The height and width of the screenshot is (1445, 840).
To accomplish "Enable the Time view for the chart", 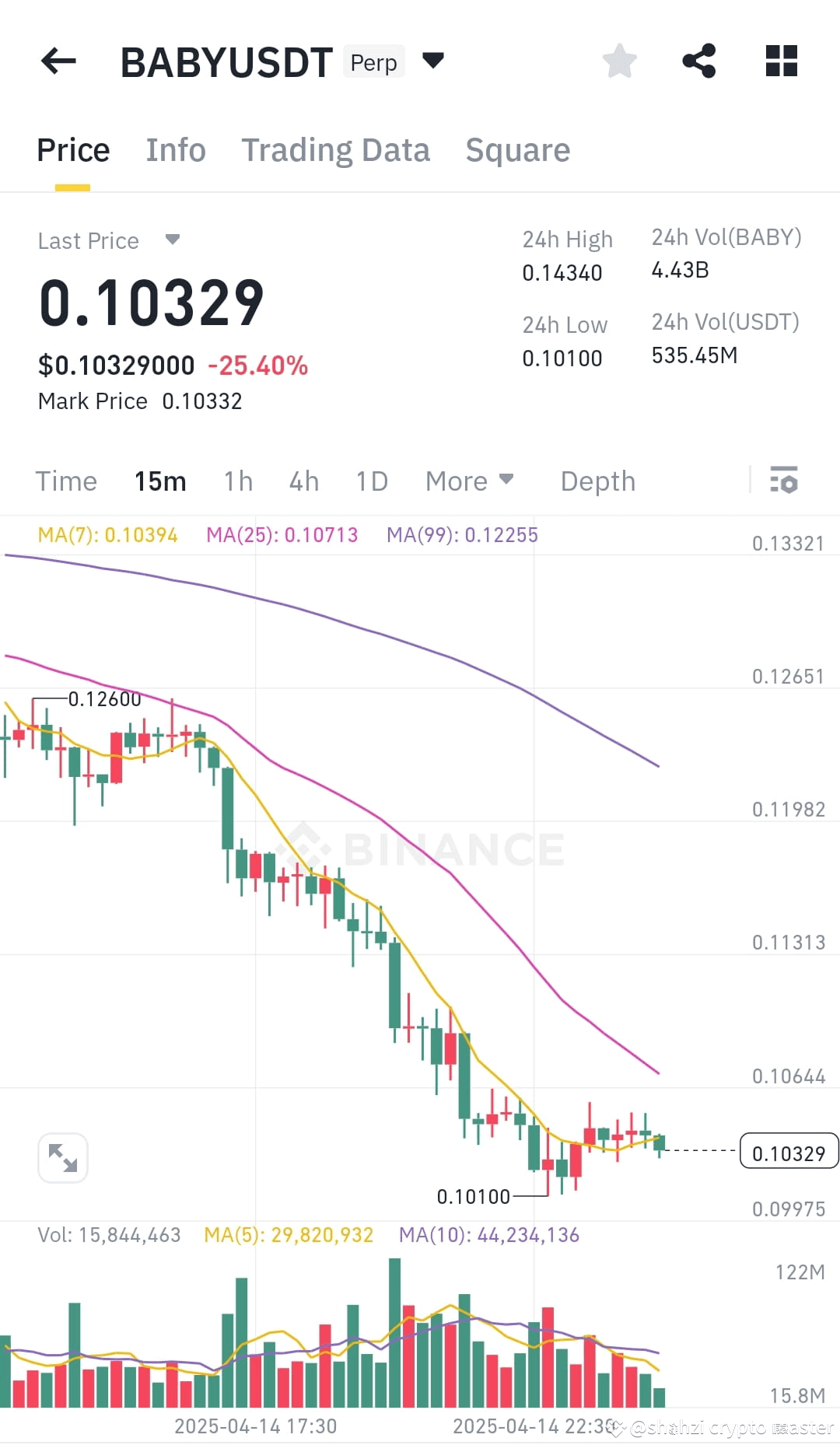I will click(66, 481).
